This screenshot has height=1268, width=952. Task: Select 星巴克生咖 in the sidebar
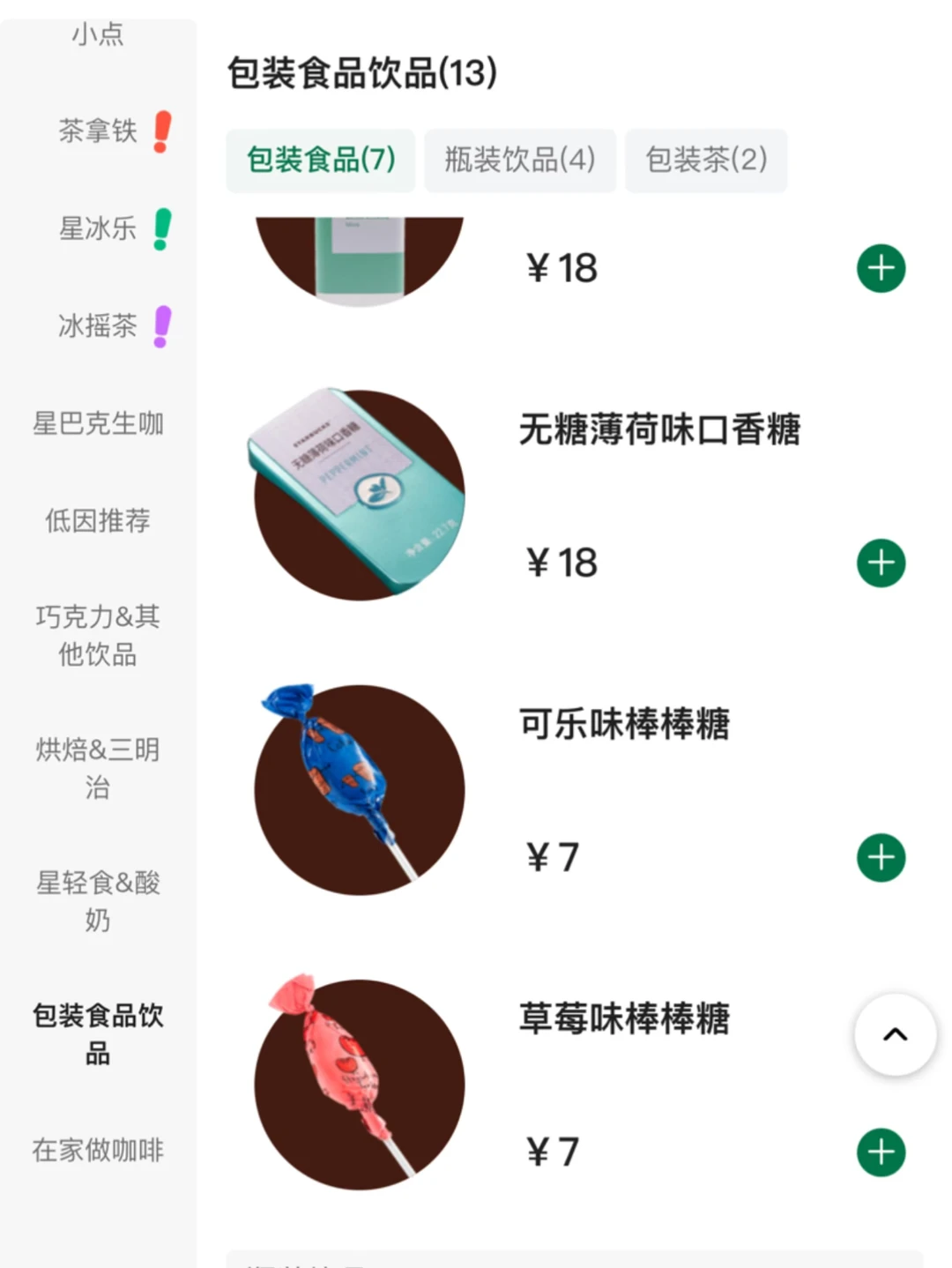97,424
